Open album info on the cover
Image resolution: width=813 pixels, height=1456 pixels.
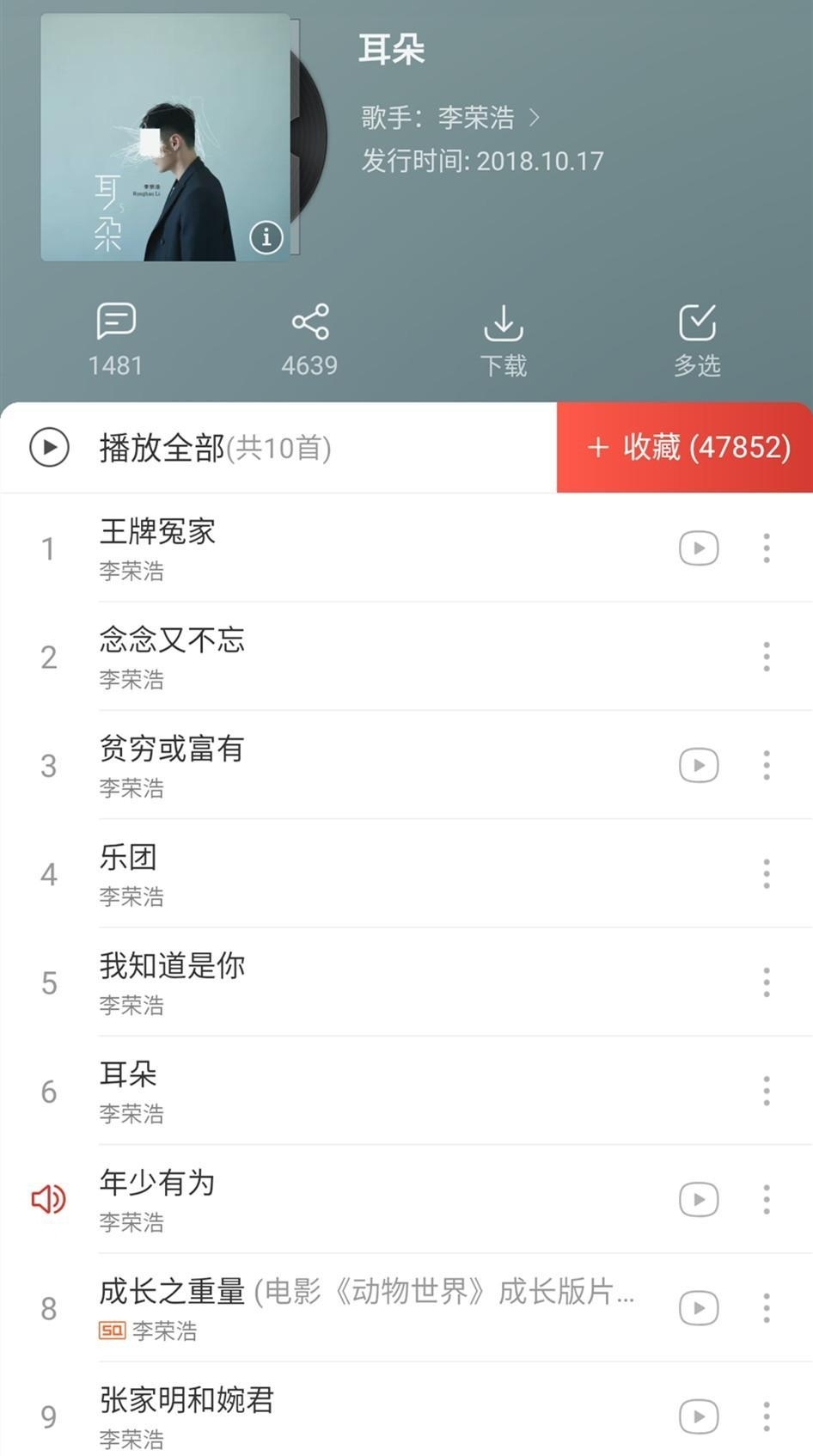click(x=266, y=236)
